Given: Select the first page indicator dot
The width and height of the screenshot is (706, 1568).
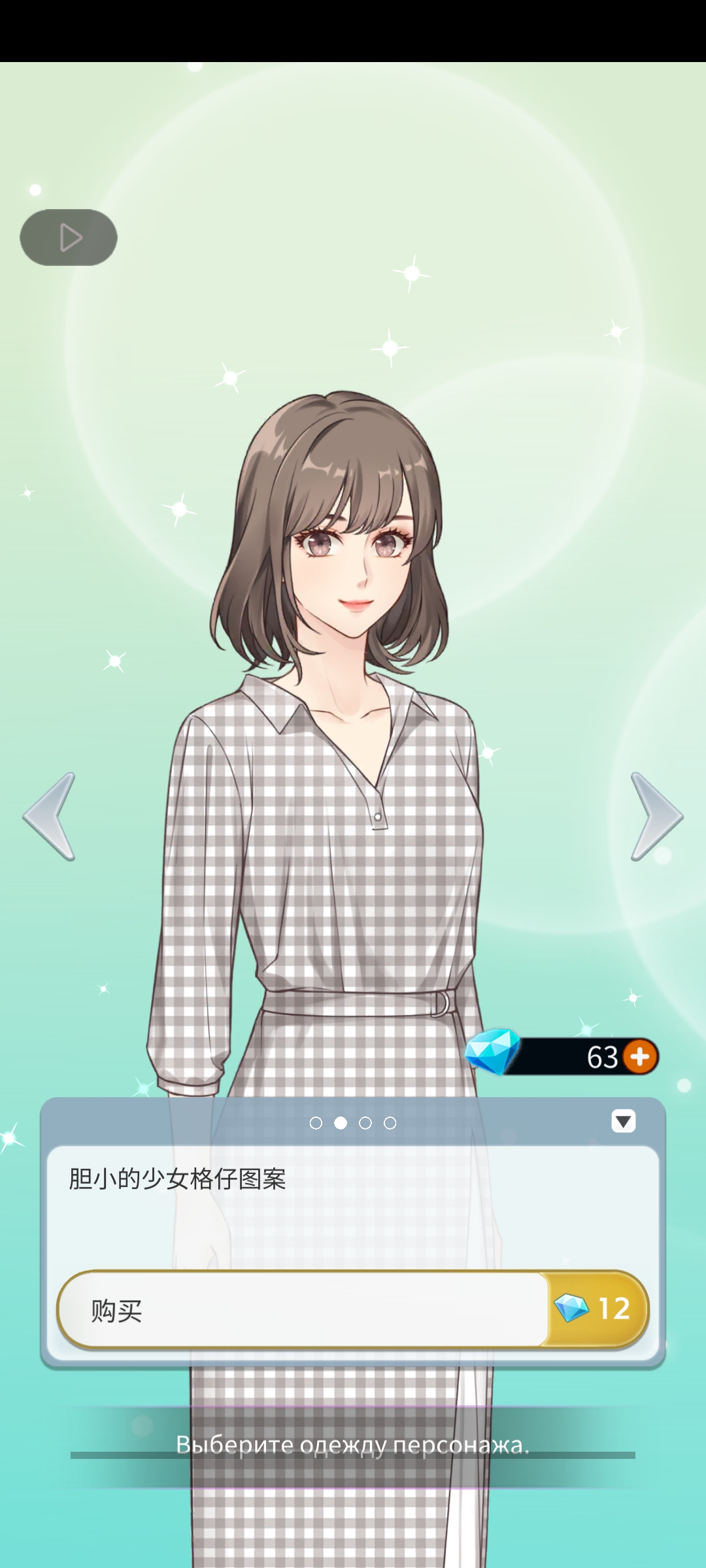Looking at the screenshot, I should point(316,1122).
